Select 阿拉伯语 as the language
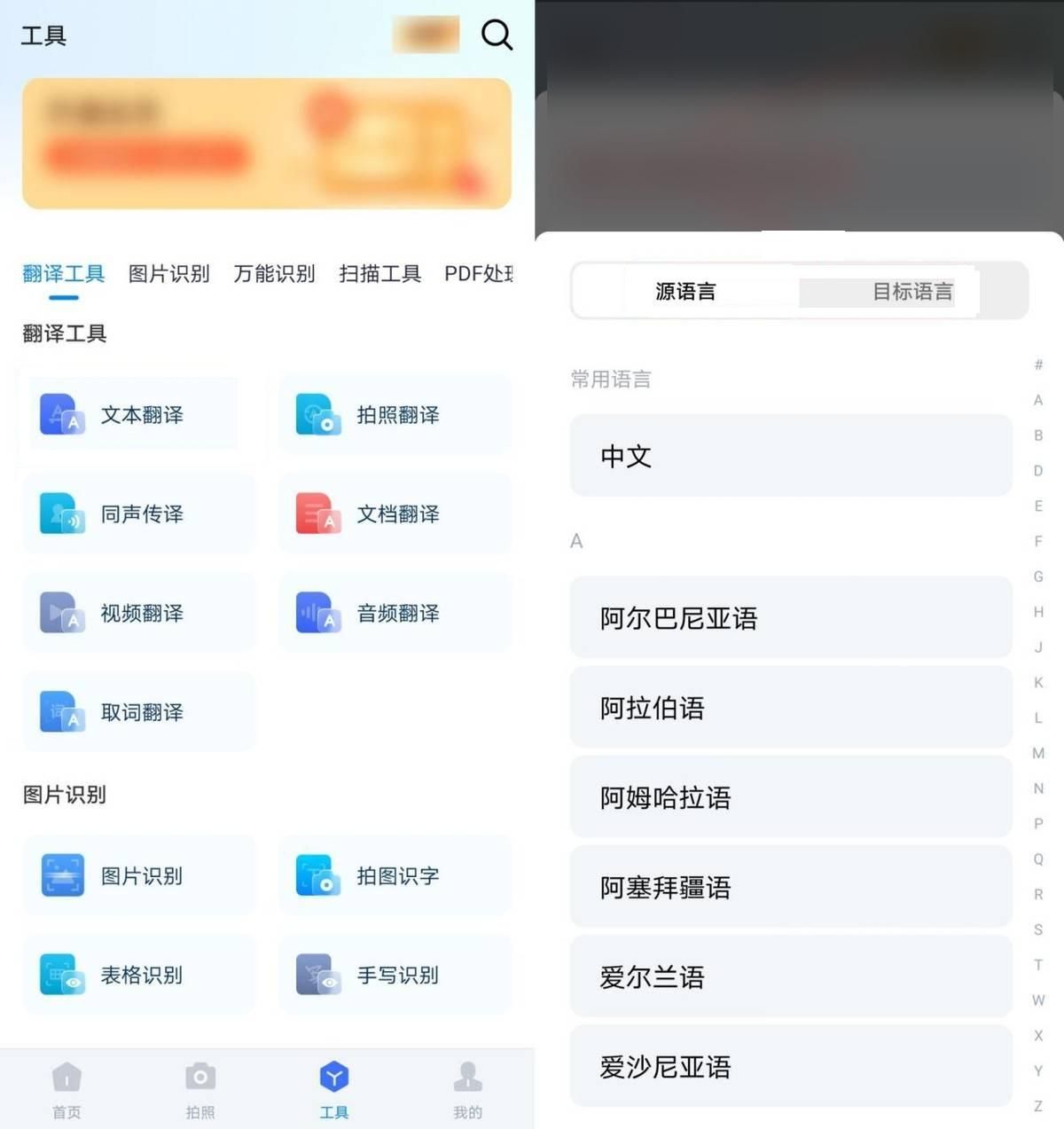Image resolution: width=1064 pixels, height=1129 pixels. (x=790, y=709)
